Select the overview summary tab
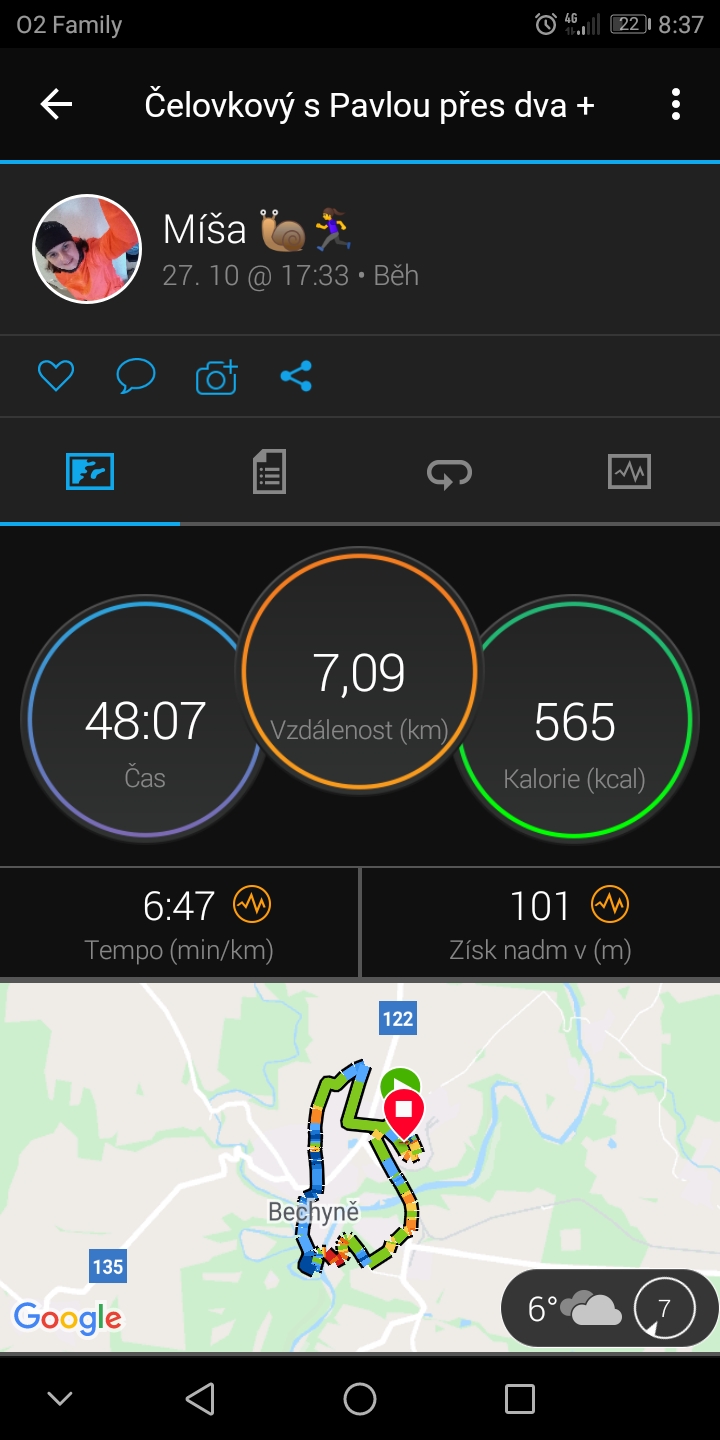The height and width of the screenshot is (1440, 720). 90,471
